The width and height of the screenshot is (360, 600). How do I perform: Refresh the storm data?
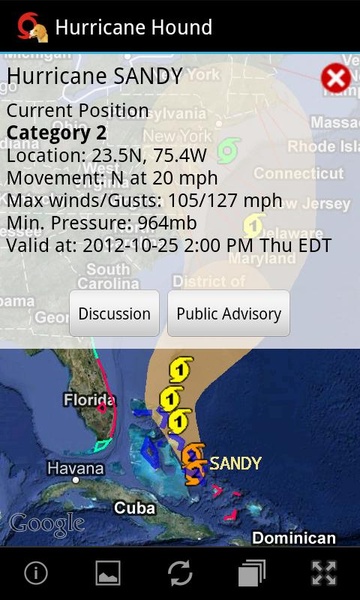coord(180,573)
